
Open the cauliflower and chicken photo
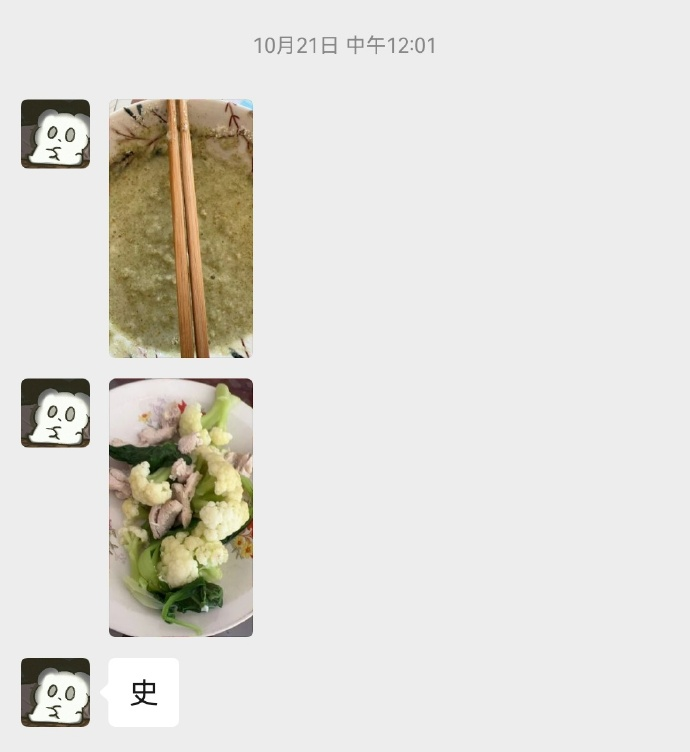click(180, 507)
